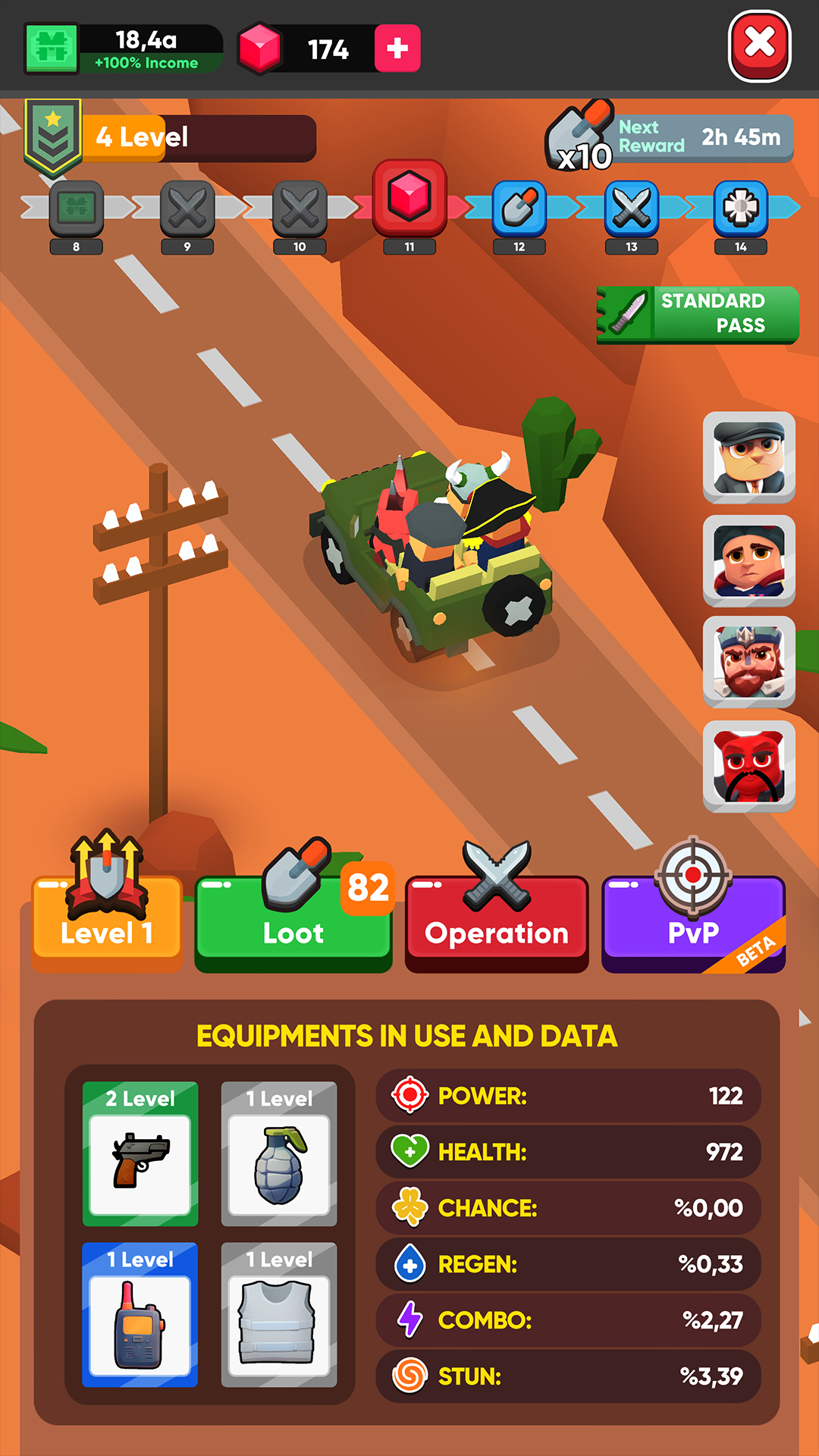The height and width of the screenshot is (1456, 819).
Task: Select the bearded viking character portrait
Action: coord(749,661)
